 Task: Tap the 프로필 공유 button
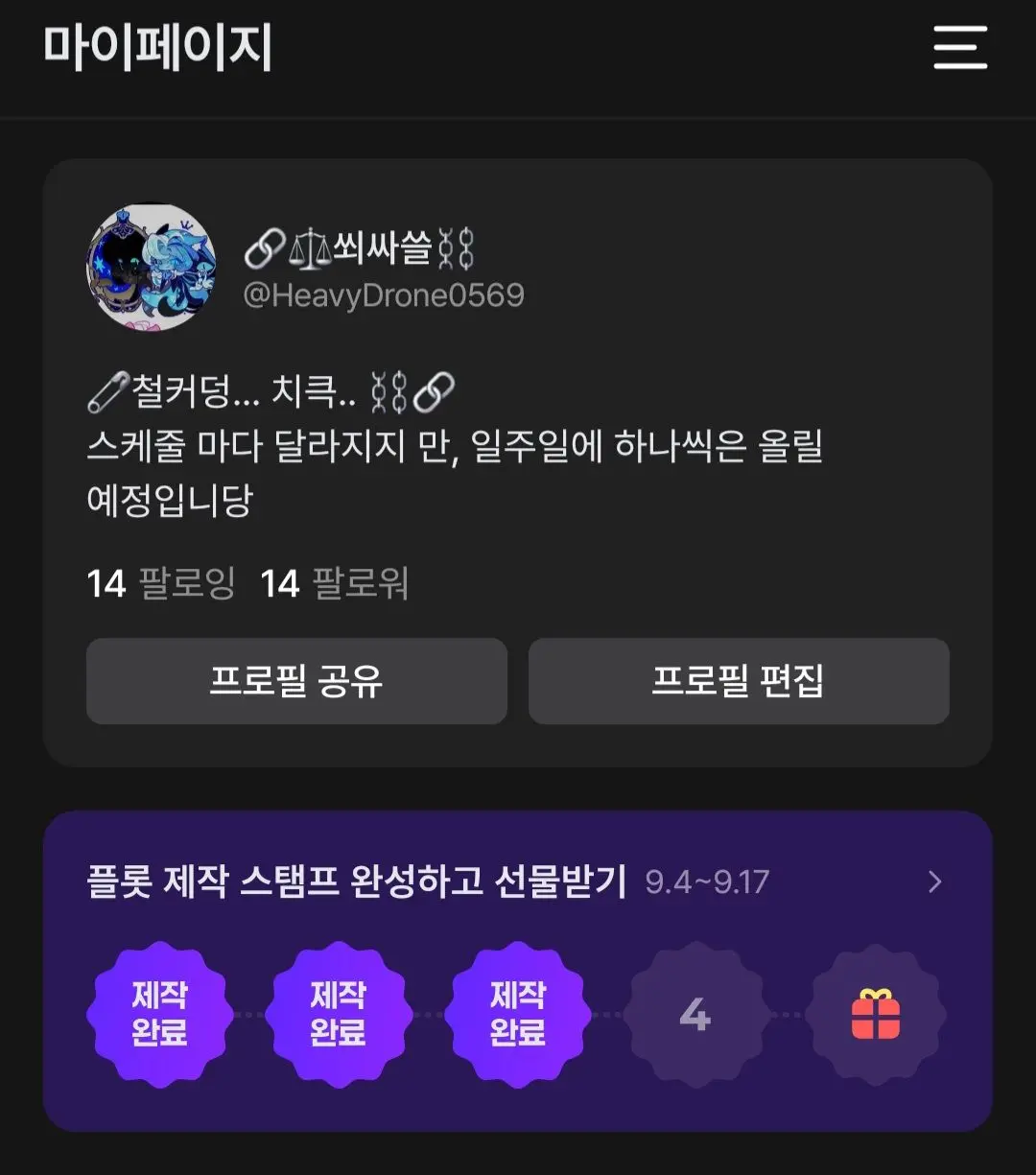tap(296, 681)
